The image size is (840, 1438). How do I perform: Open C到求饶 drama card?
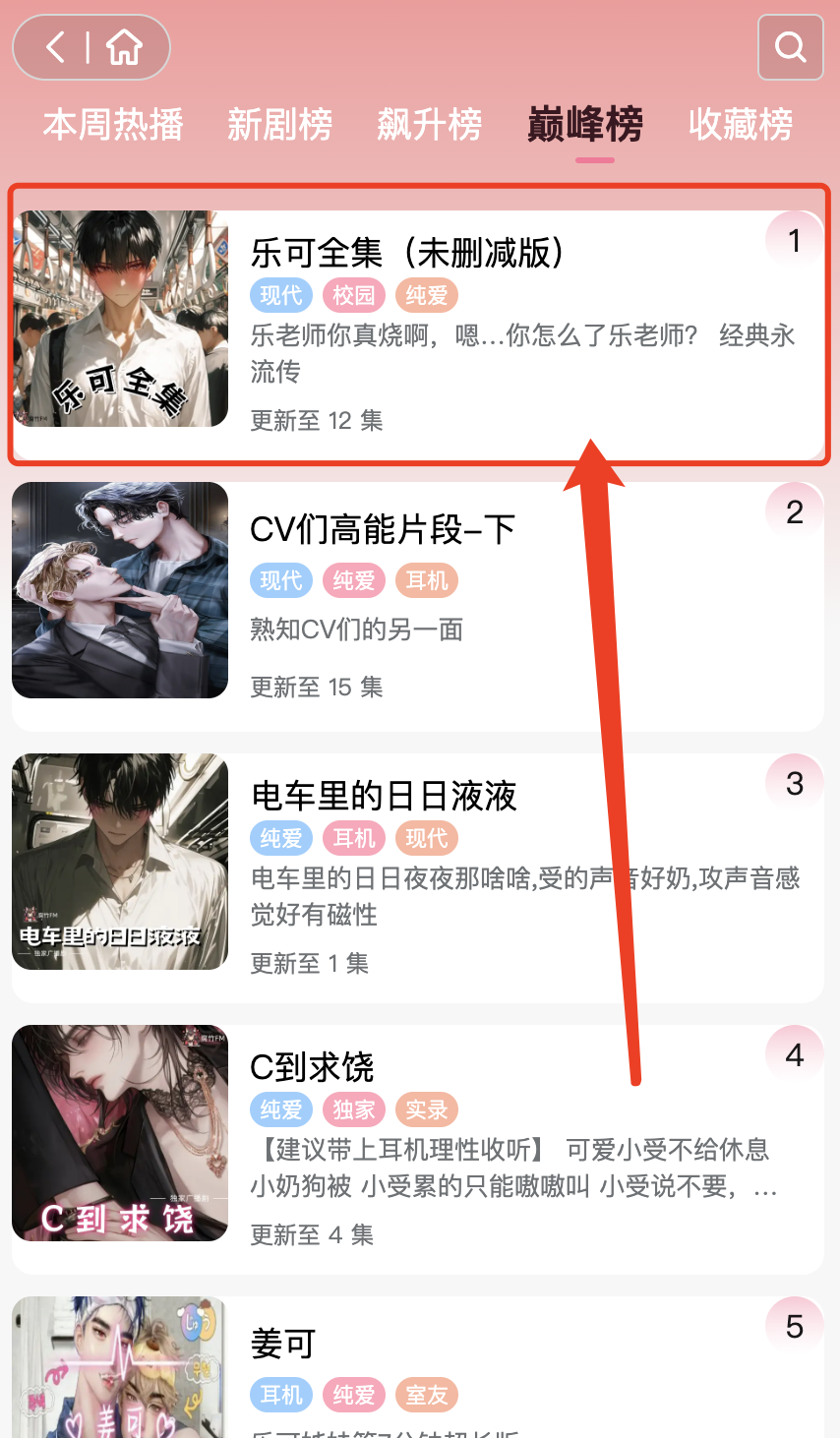418,1146
